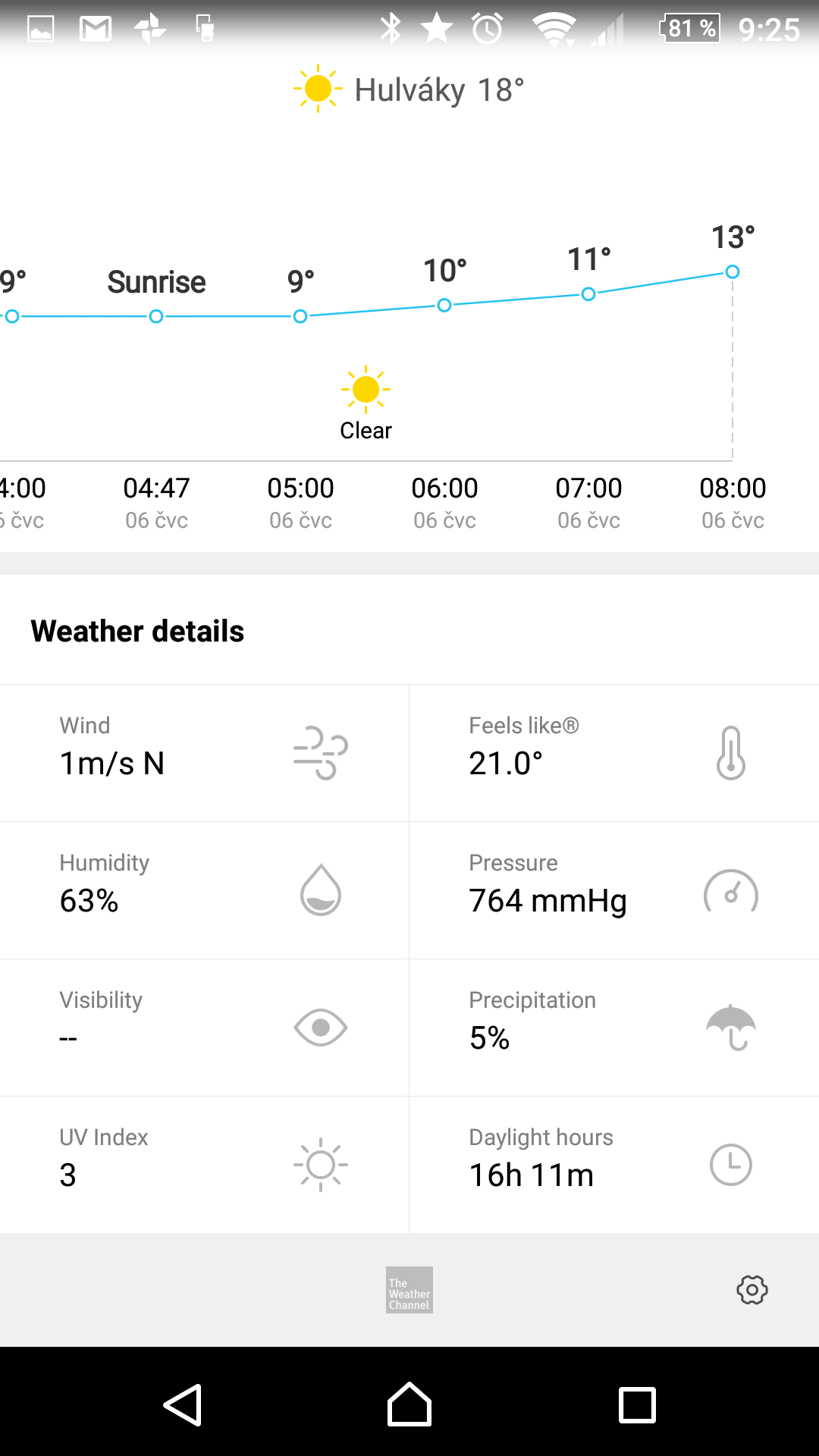Select the 07:00 hourly forecast point

588,293
